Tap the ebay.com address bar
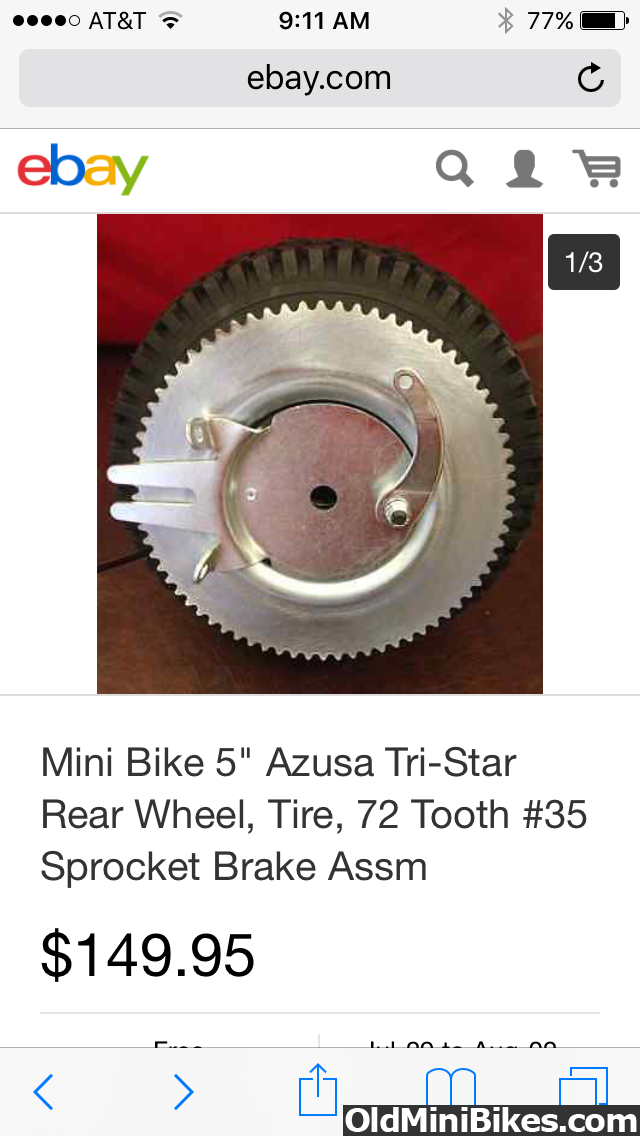Image resolution: width=640 pixels, height=1136 pixels. (x=320, y=78)
